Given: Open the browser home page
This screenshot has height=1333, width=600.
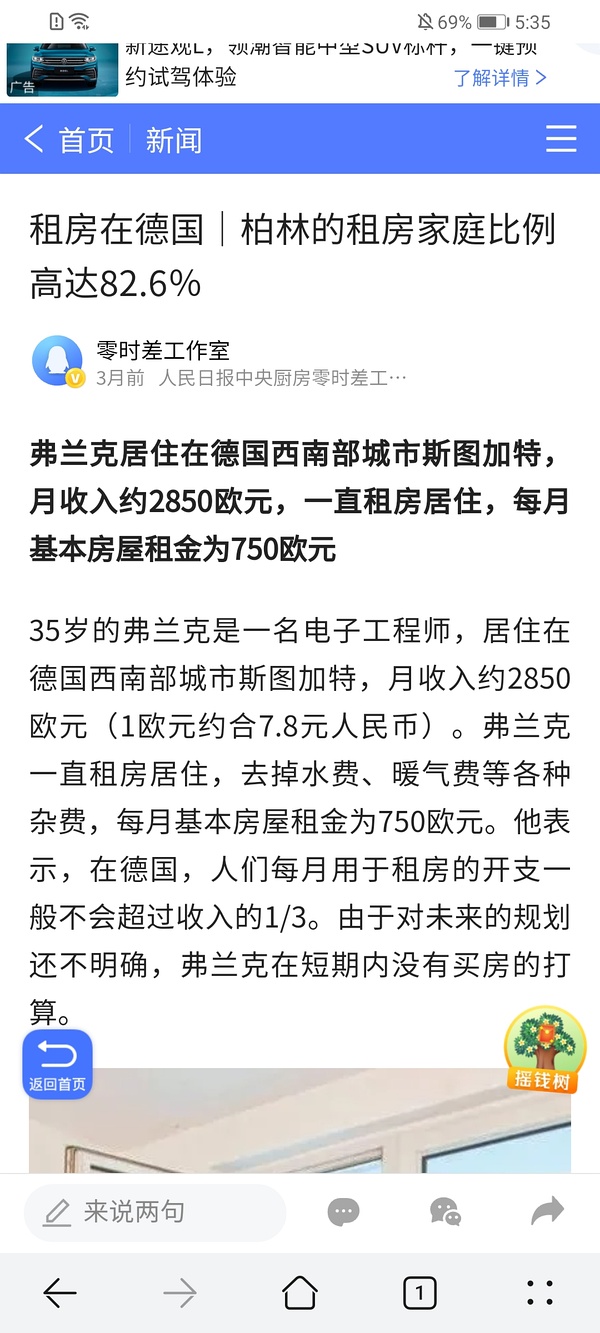Looking at the screenshot, I should pyautogui.click(x=300, y=1294).
